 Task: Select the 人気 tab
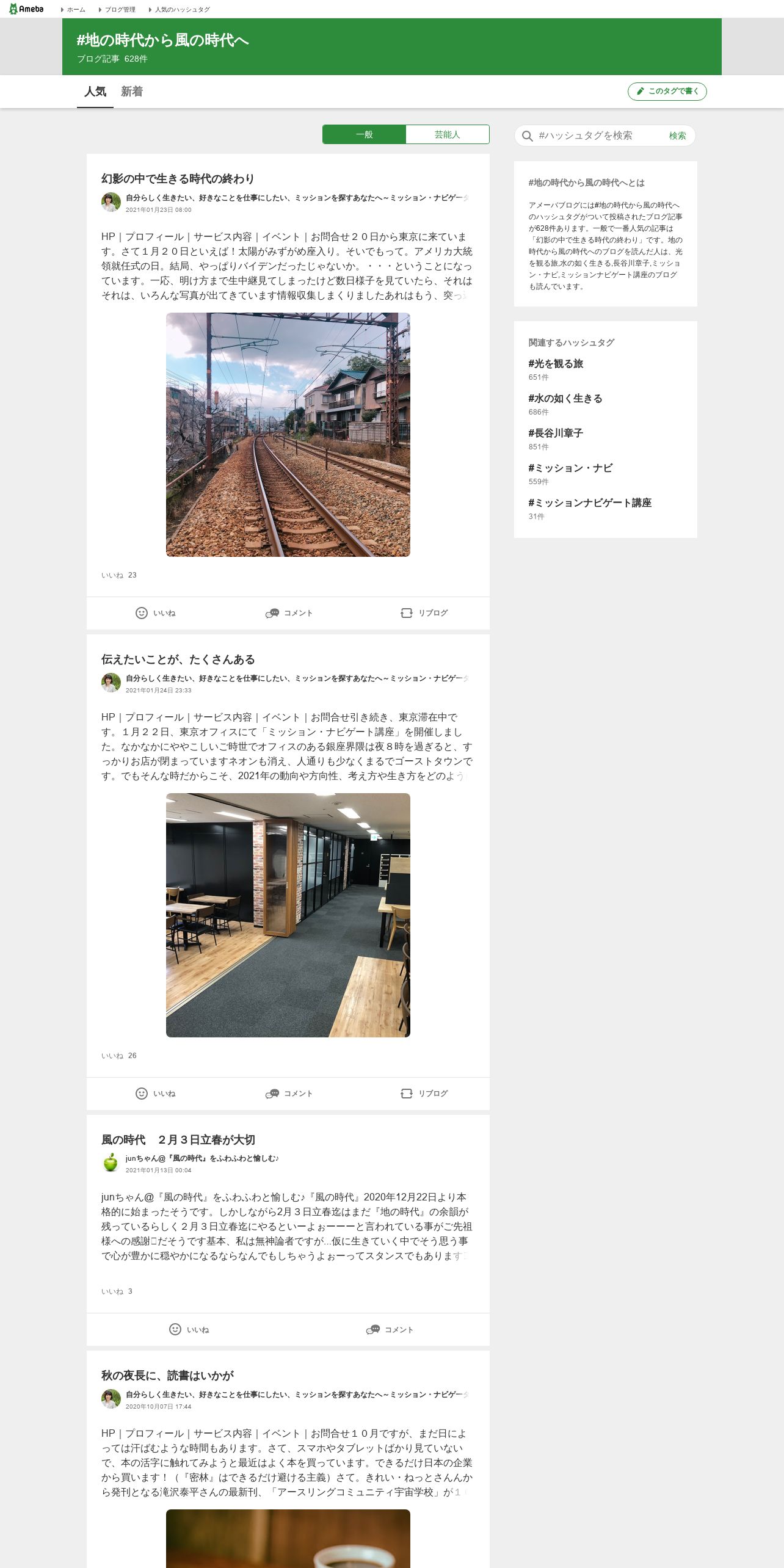[x=95, y=92]
